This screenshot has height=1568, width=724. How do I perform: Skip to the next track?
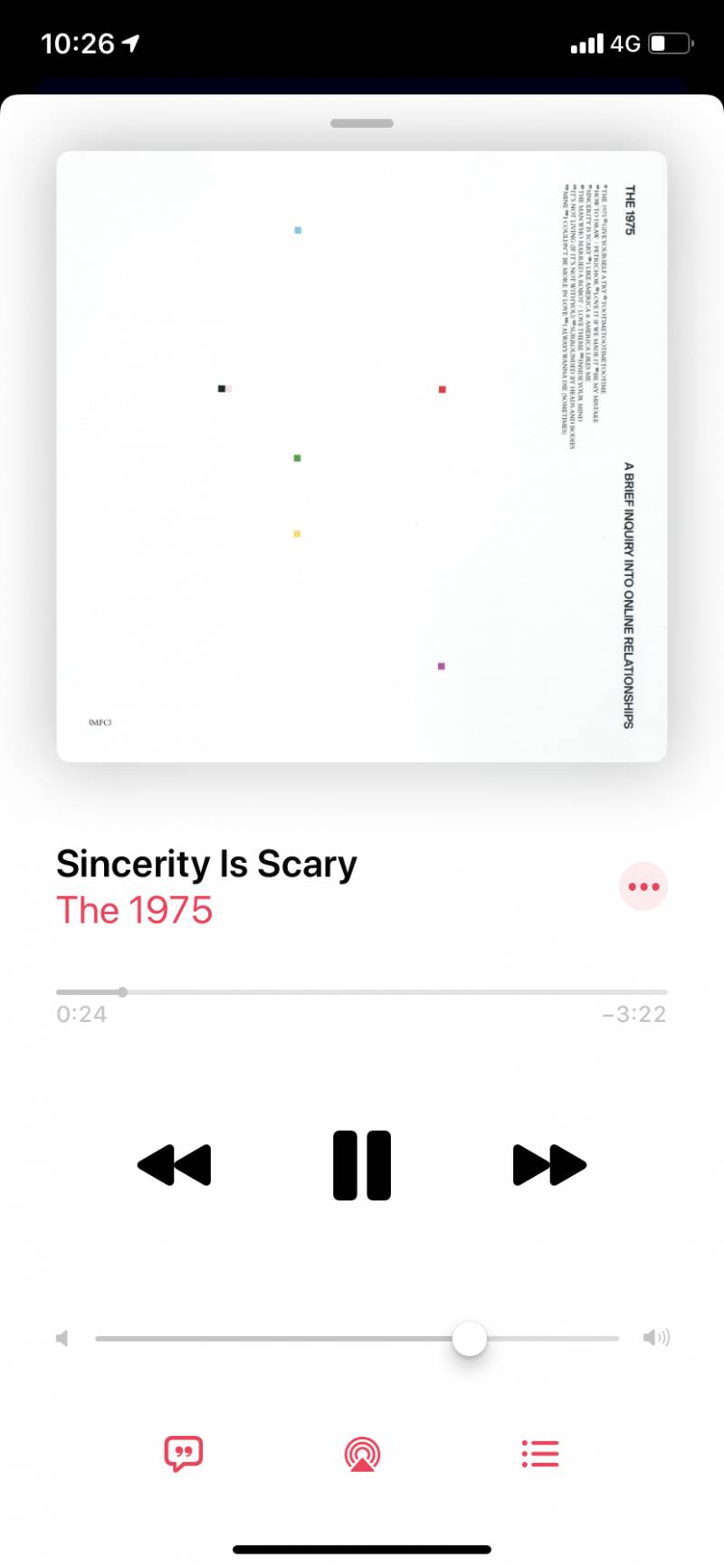pos(549,1165)
